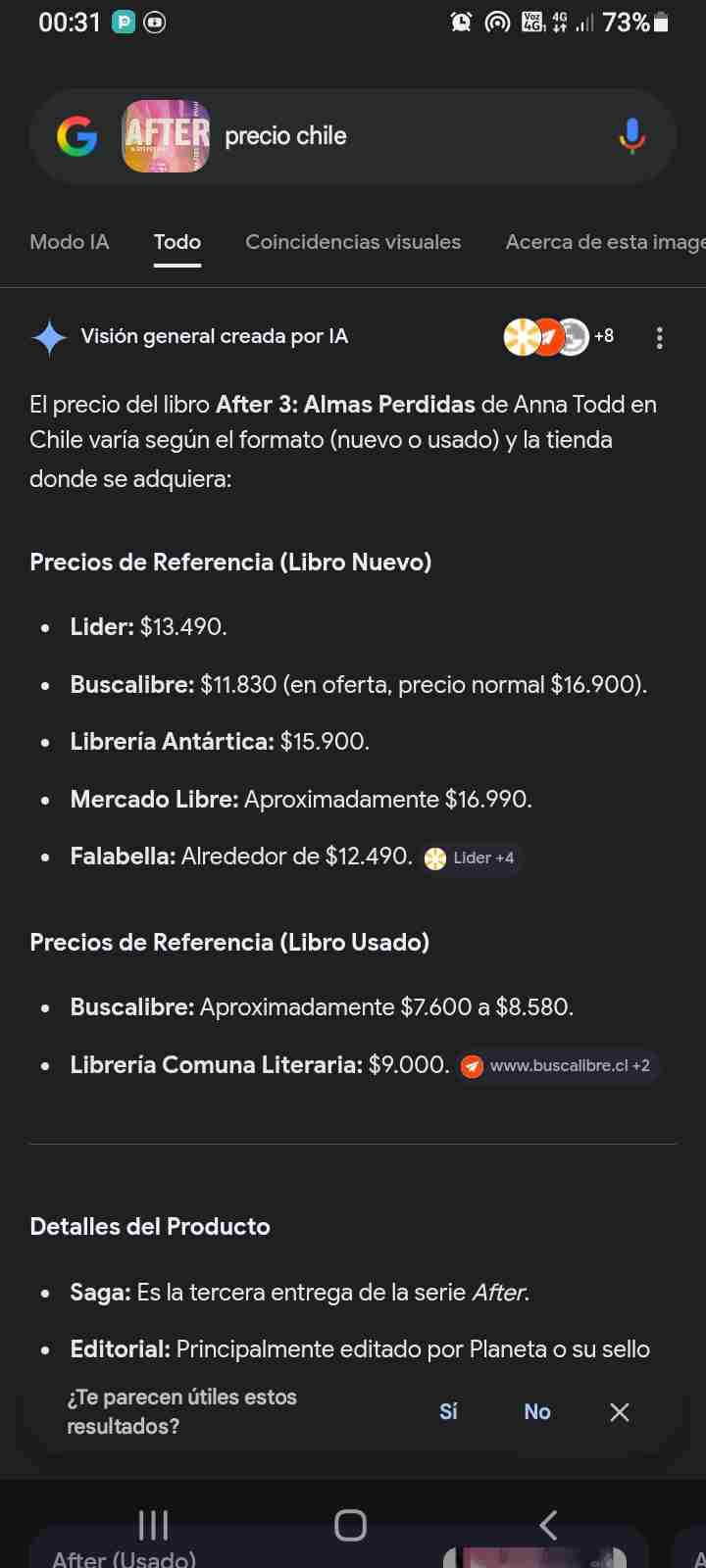
Task: Tap the home navigation icon
Action: [350, 1525]
